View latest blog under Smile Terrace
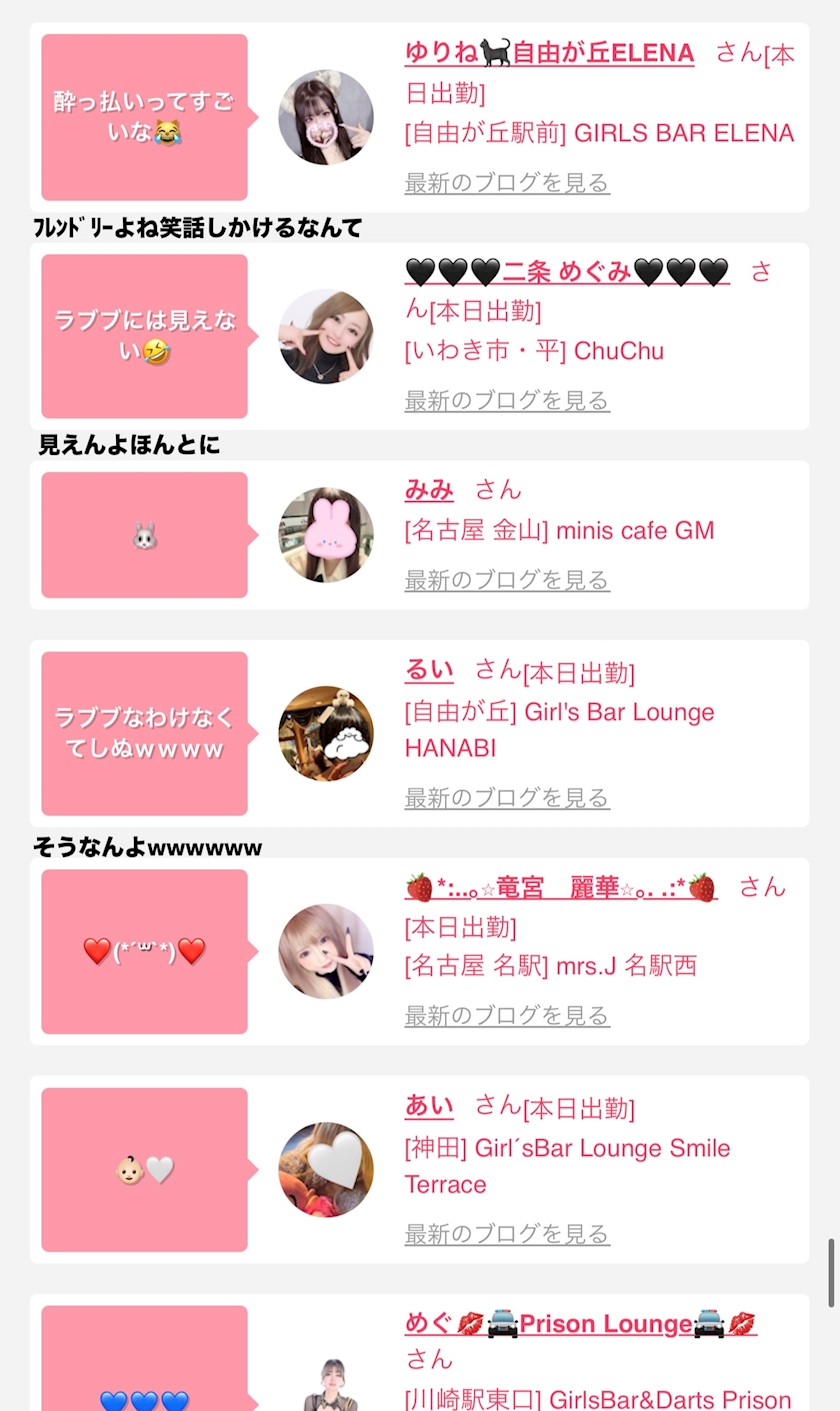Screen dimensions: 840x1411 pos(507,1234)
